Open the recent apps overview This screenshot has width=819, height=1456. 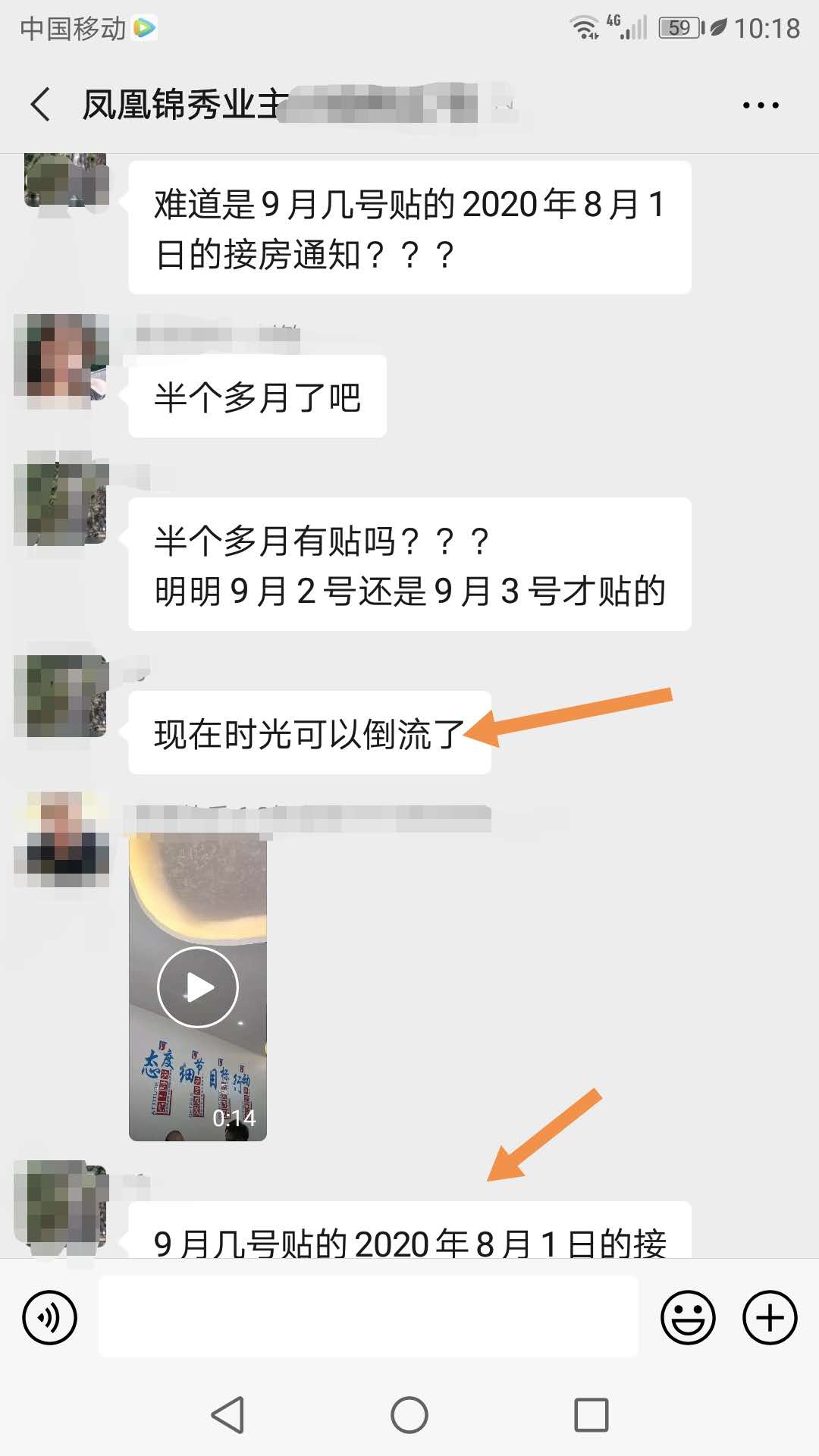pyautogui.click(x=591, y=1415)
